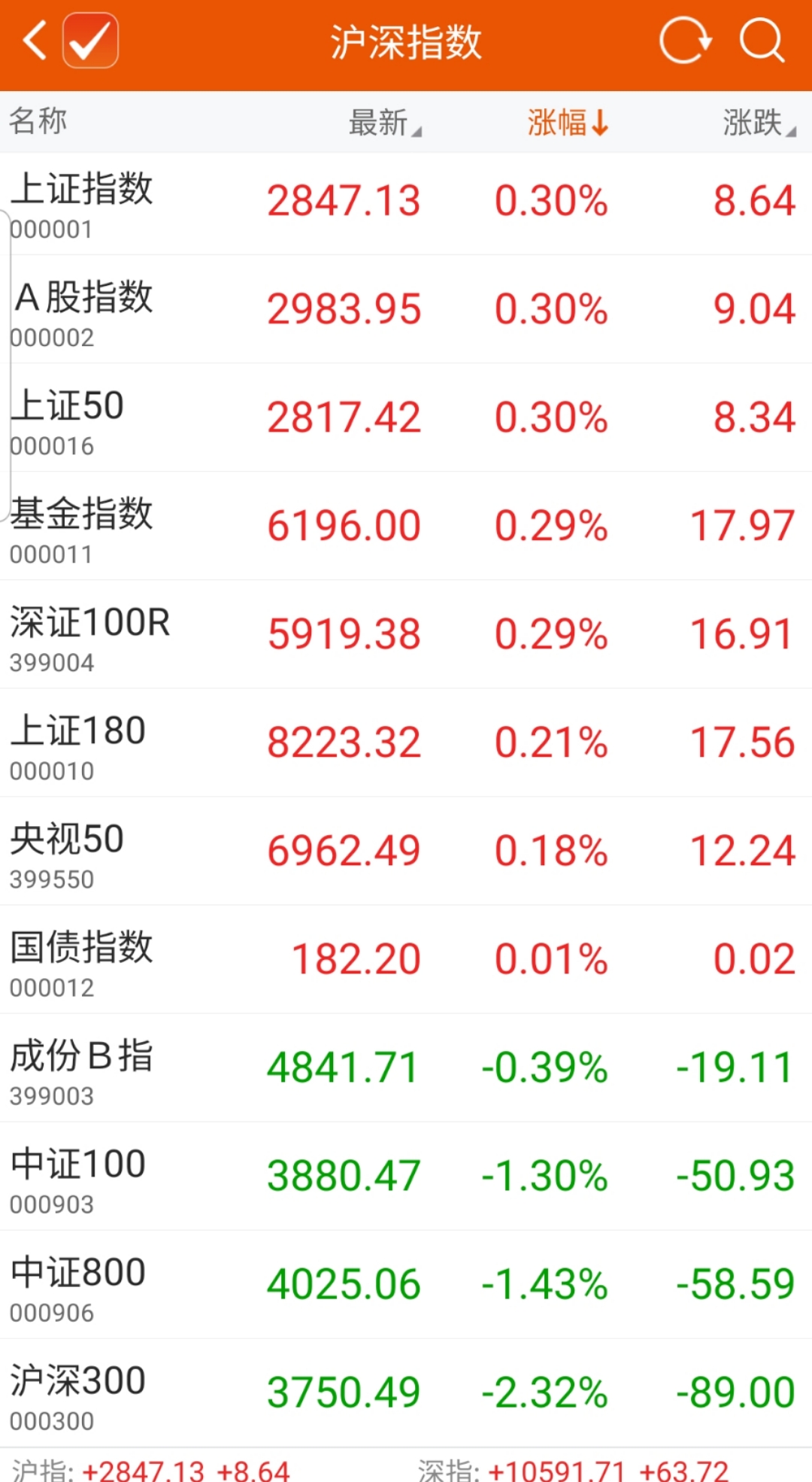This screenshot has width=812, height=1482.
Task: Open 上证180 index details
Action: (x=406, y=743)
